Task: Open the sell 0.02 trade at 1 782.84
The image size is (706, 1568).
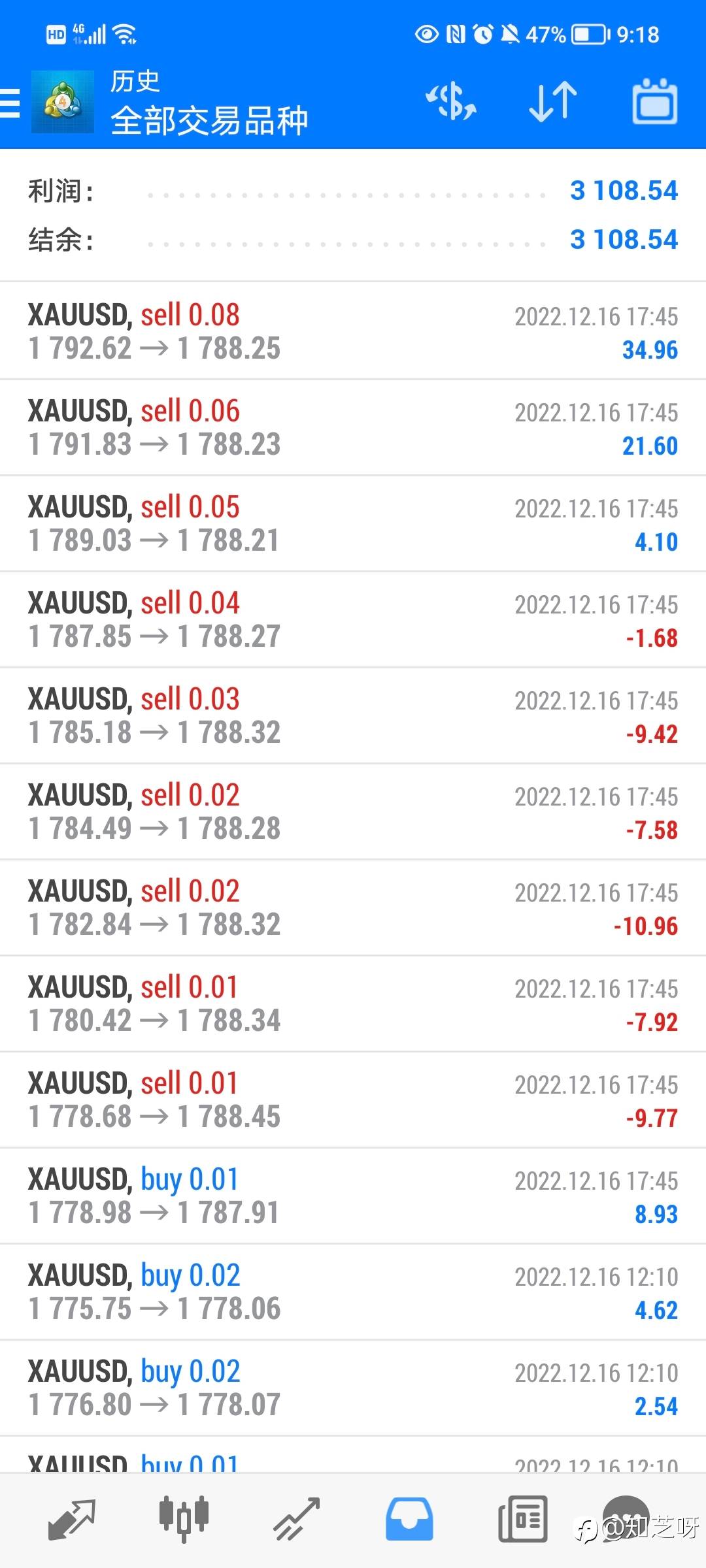Action: pos(353,907)
